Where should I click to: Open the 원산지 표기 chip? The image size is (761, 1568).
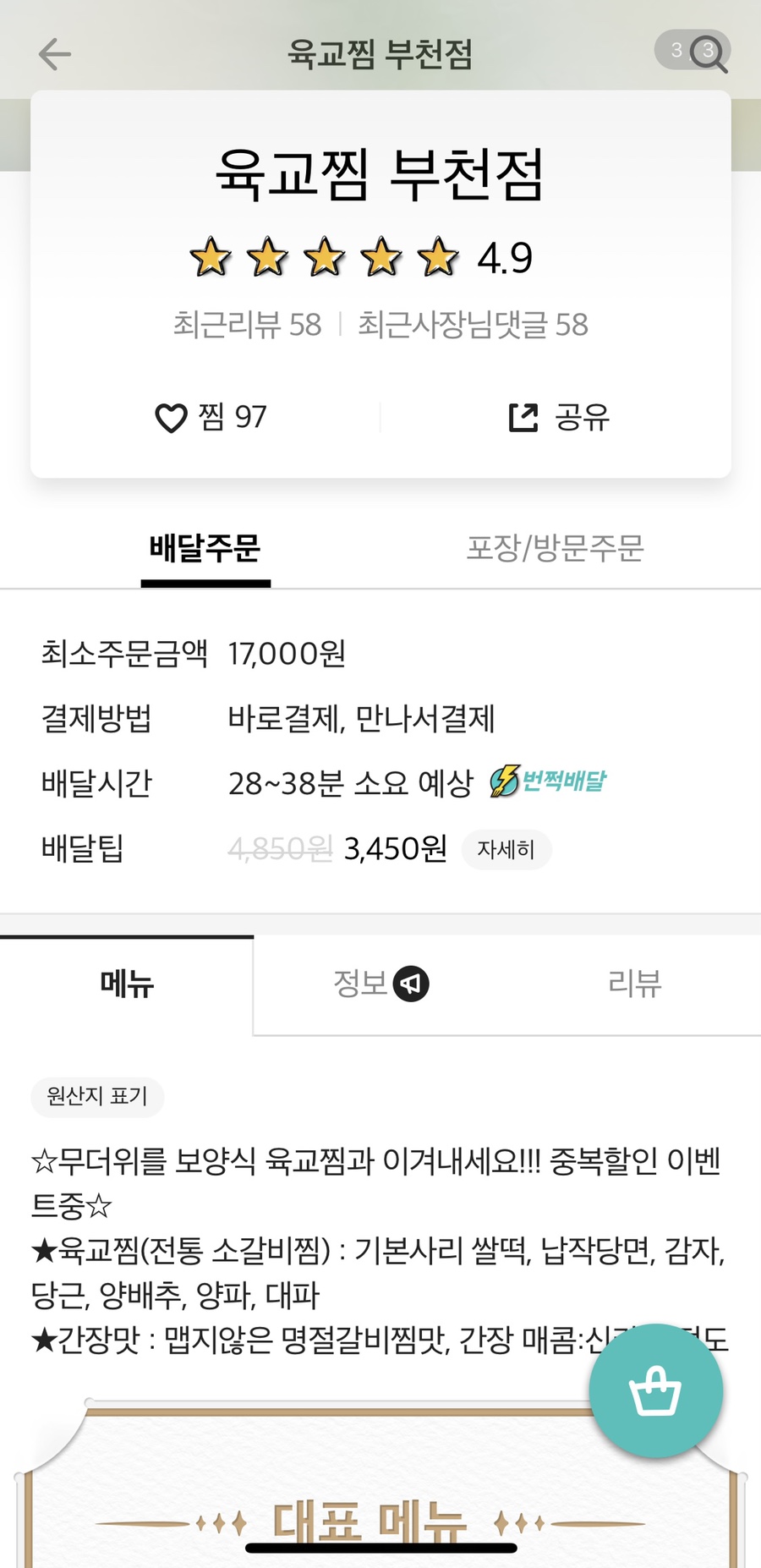(x=97, y=1097)
